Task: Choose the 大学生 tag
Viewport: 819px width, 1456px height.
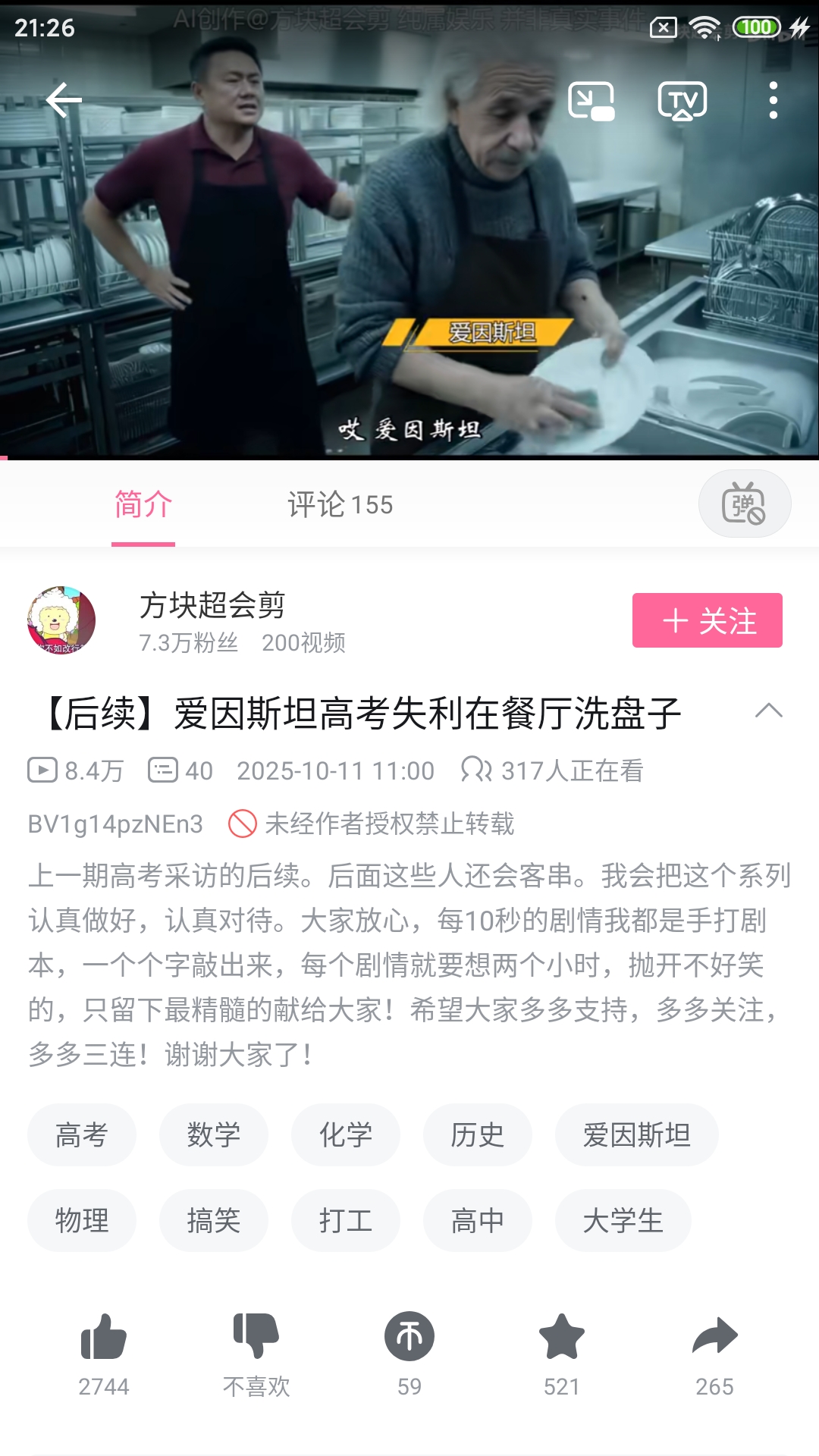Action: 623,1221
